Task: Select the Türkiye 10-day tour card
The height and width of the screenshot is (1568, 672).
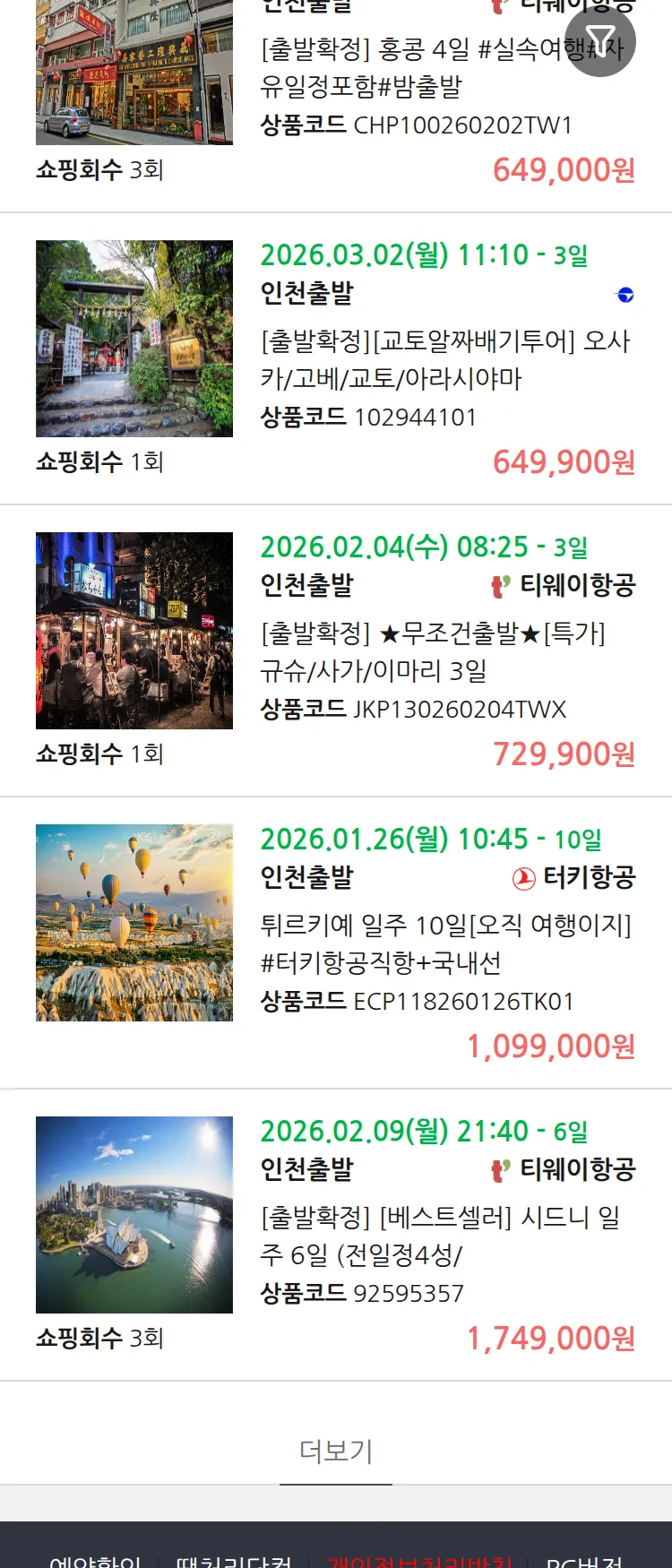Action: tap(444, 943)
